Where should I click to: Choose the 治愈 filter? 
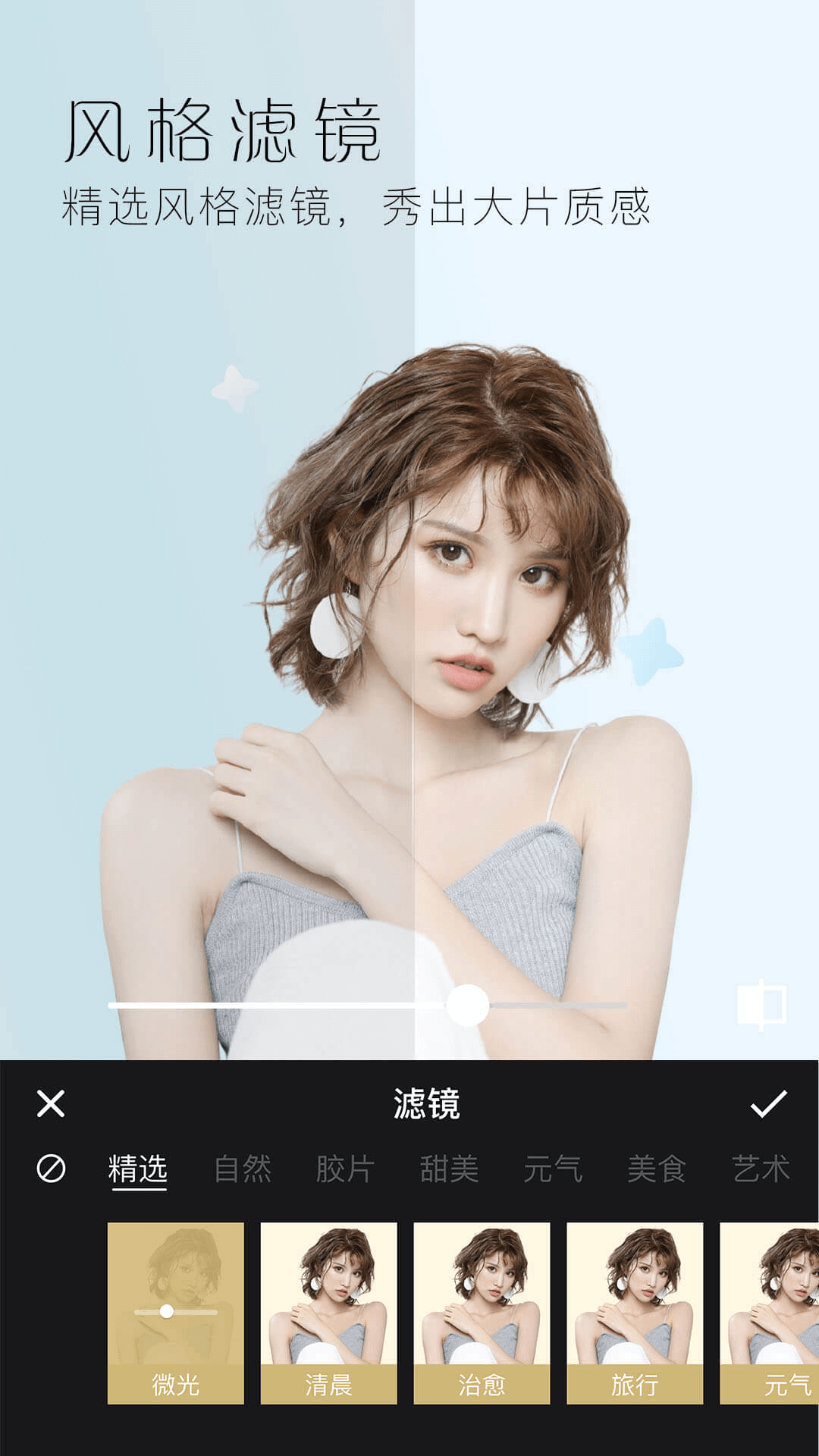(482, 1313)
